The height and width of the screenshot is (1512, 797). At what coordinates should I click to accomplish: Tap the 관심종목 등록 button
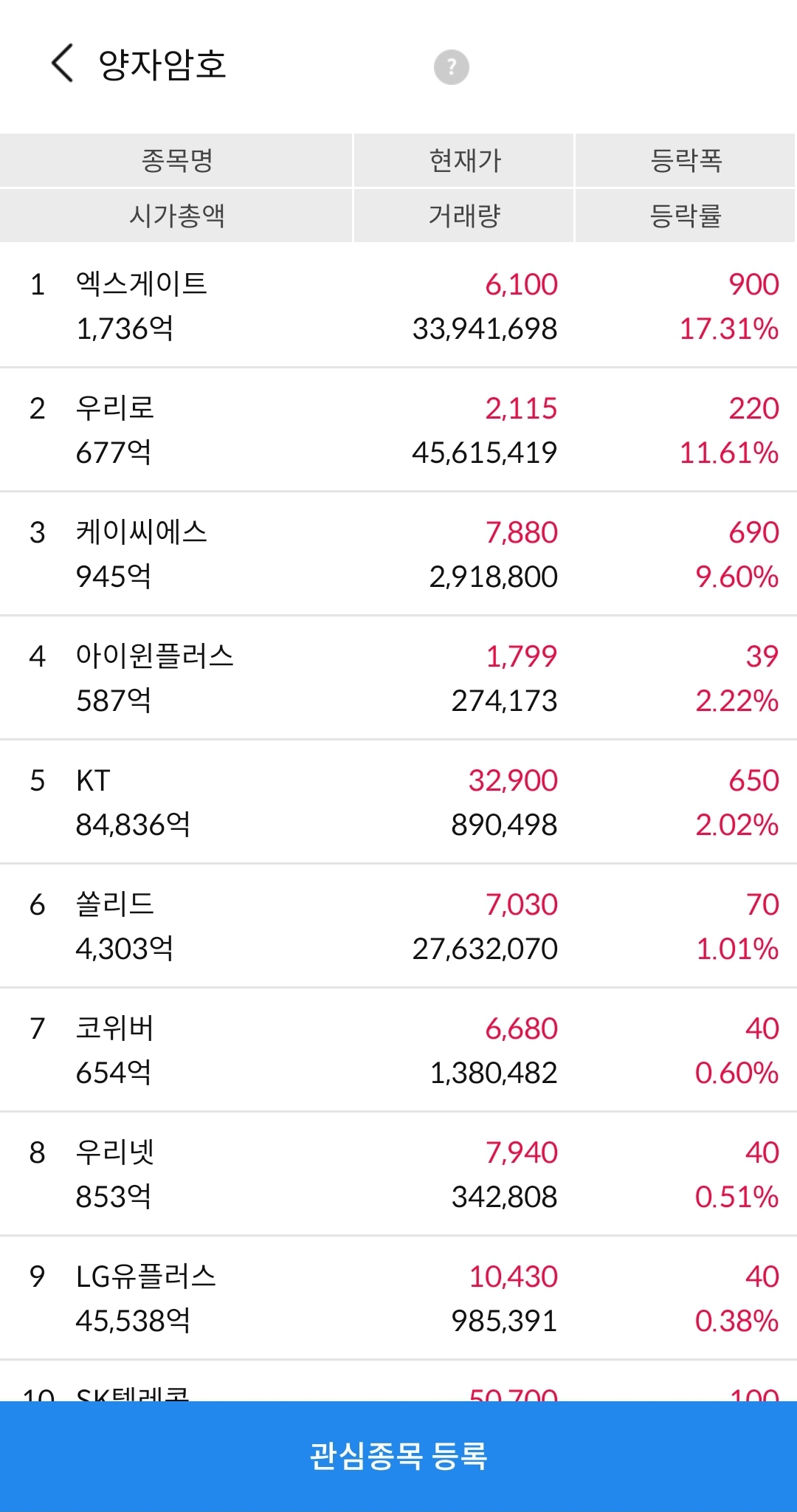point(398,1456)
